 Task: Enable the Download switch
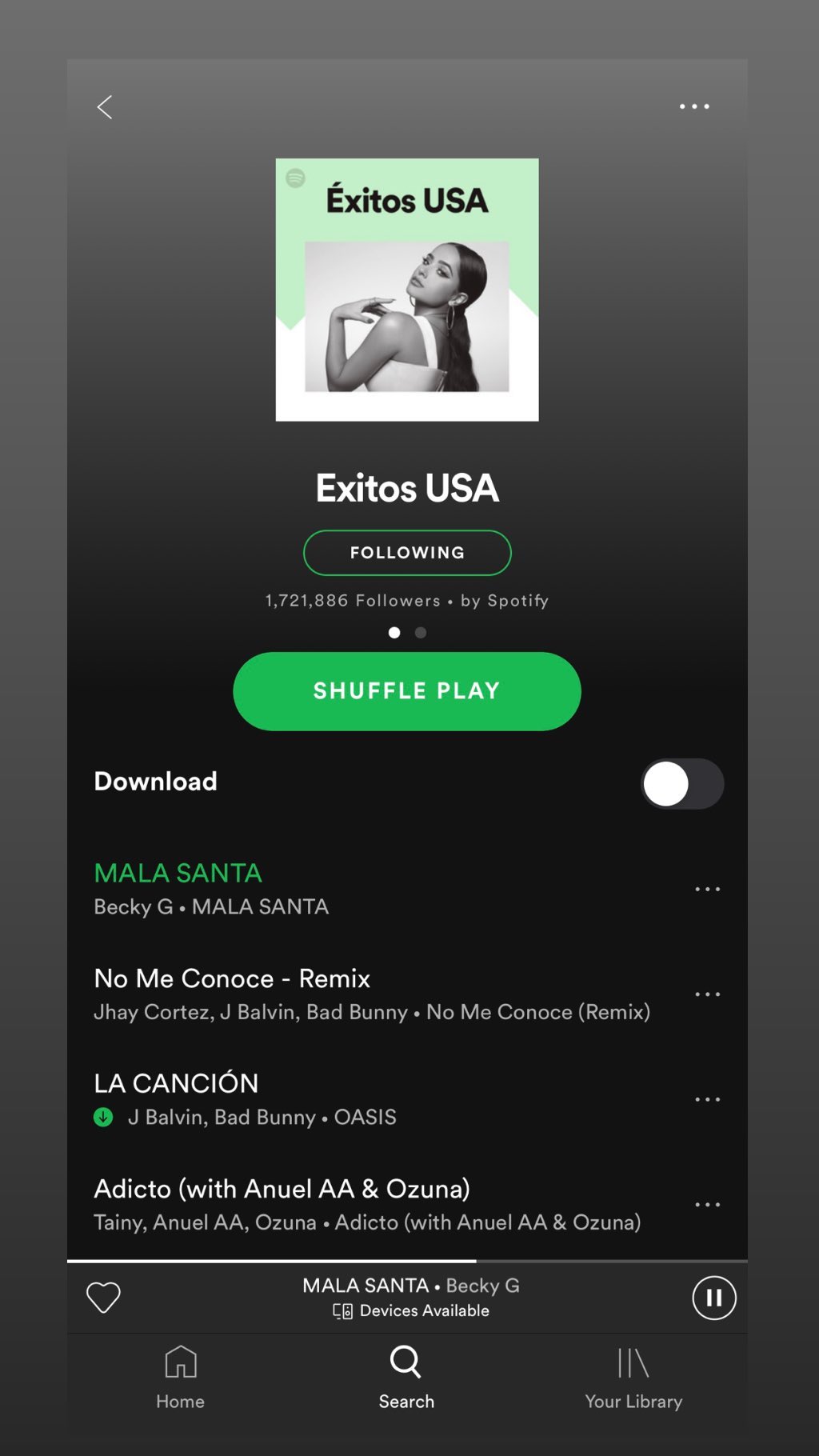click(x=681, y=784)
